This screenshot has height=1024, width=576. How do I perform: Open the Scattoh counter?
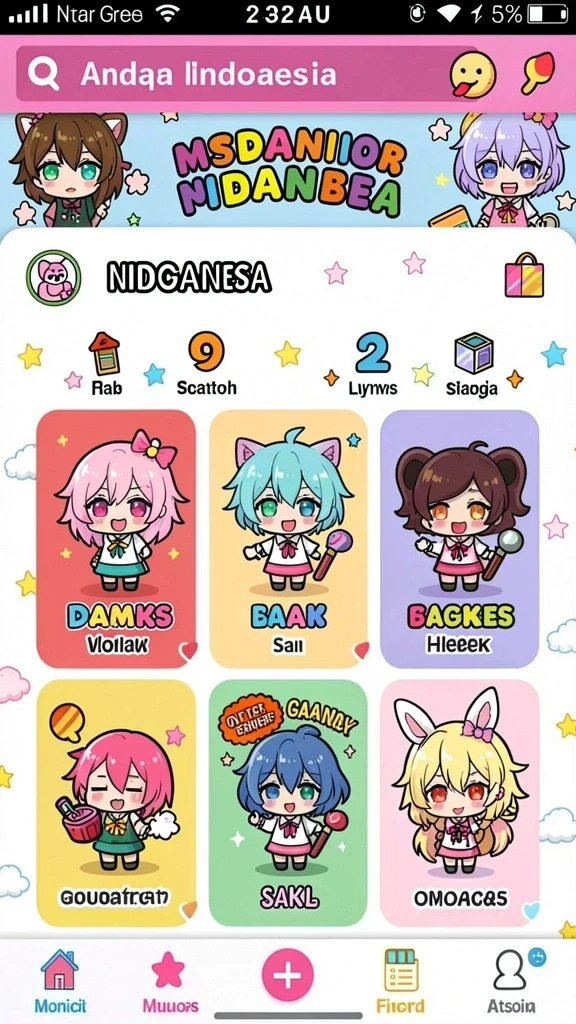(x=206, y=364)
